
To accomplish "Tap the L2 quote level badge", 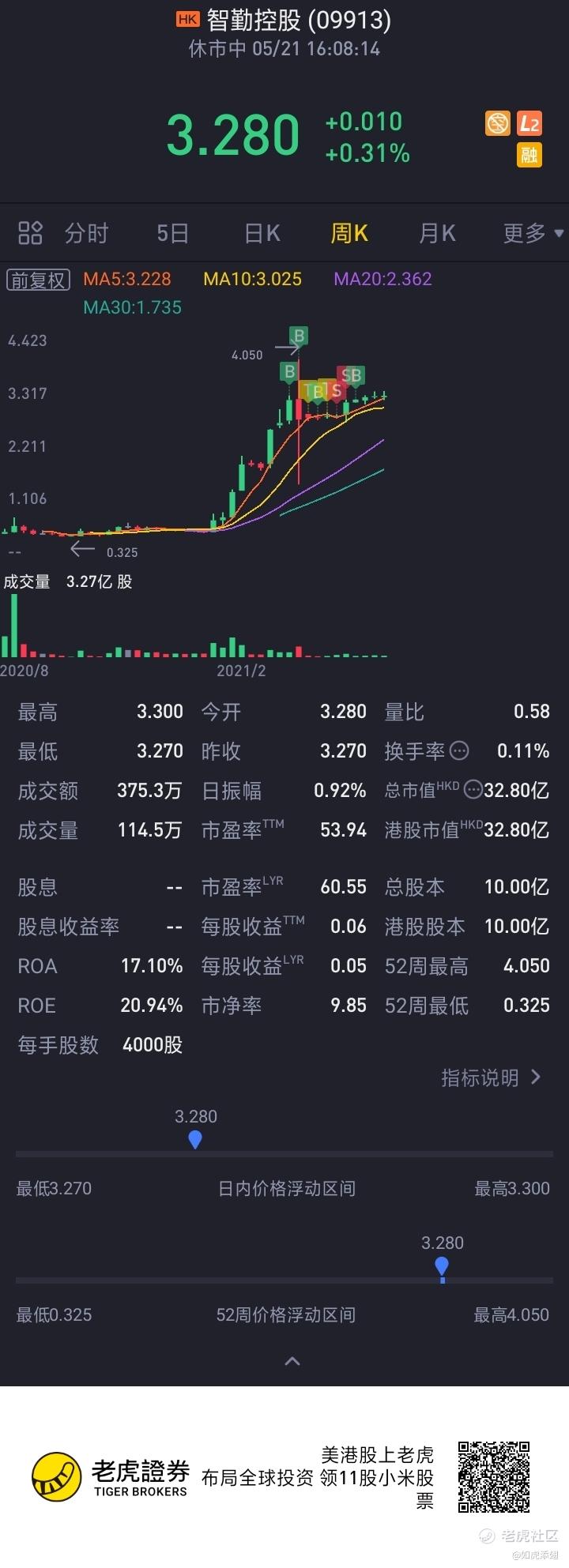I will point(529,124).
